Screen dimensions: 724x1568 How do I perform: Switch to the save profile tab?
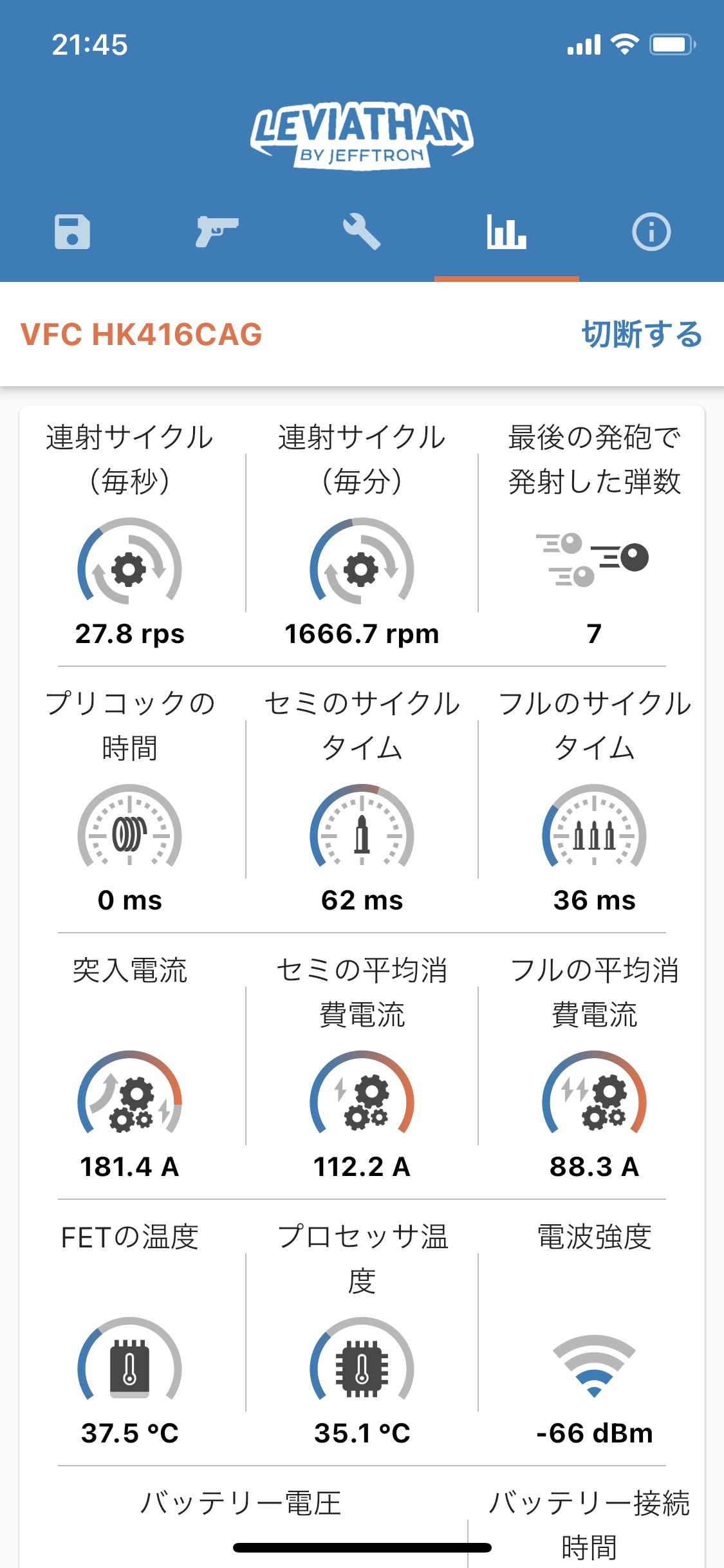[x=72, y=232]
